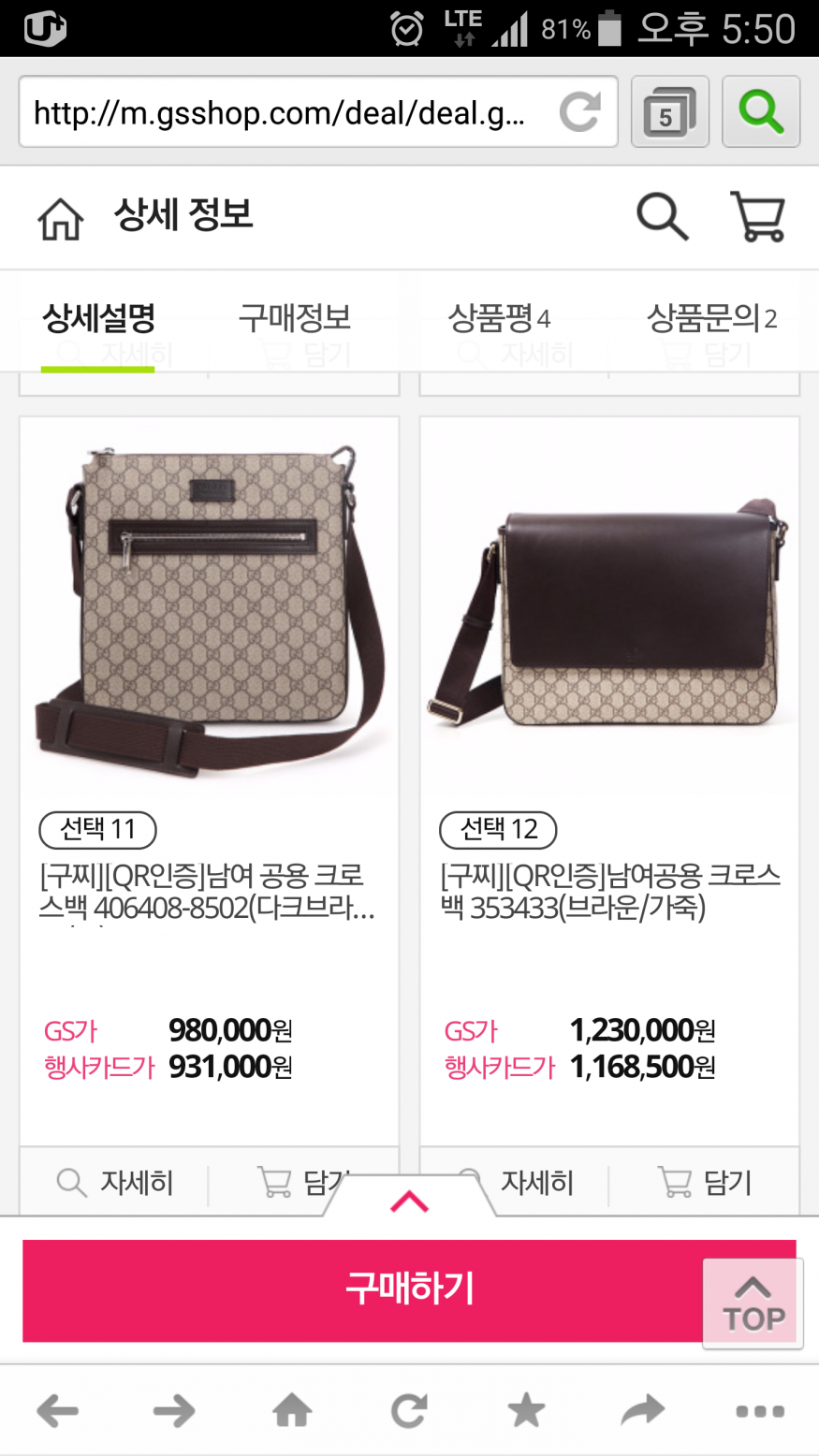This screenshot has width=819, height=1456.
Task: Tap the green browser search button
Action: tap(760, 113)
